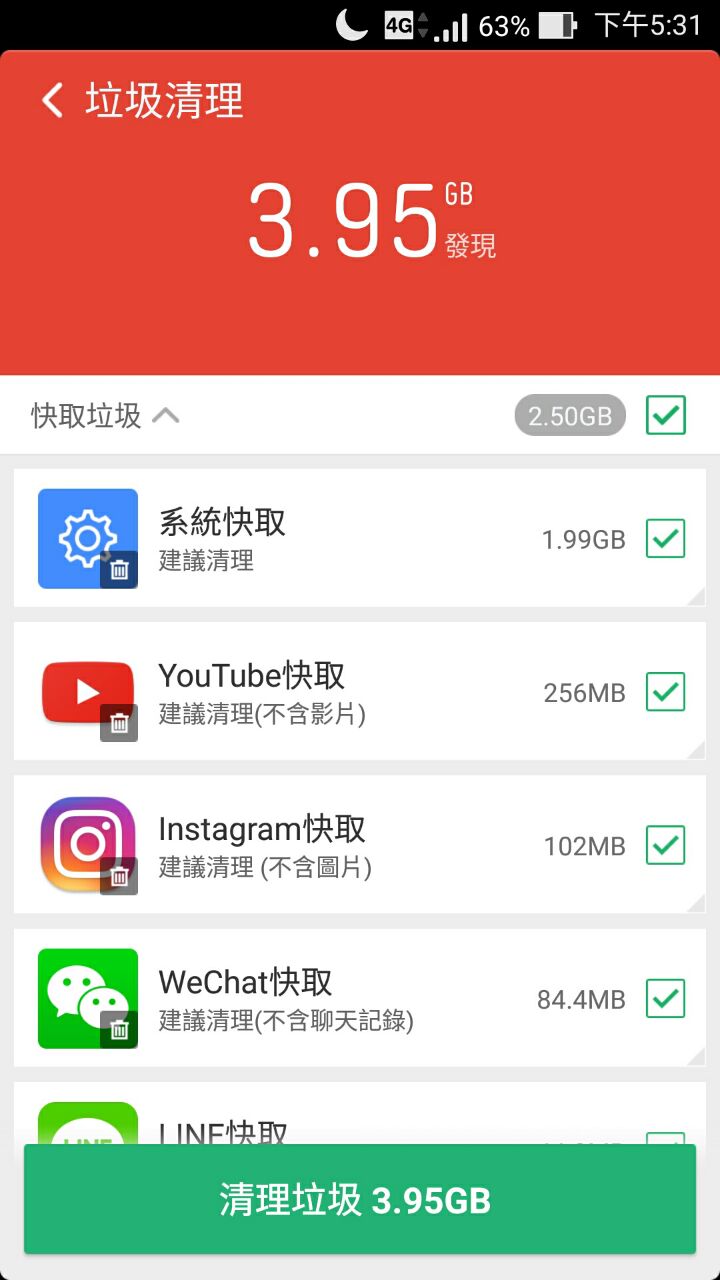The width and height of the screenshot is (720, 1280).
Task: Open Instagram快取 item details
Action: [300, 846]
